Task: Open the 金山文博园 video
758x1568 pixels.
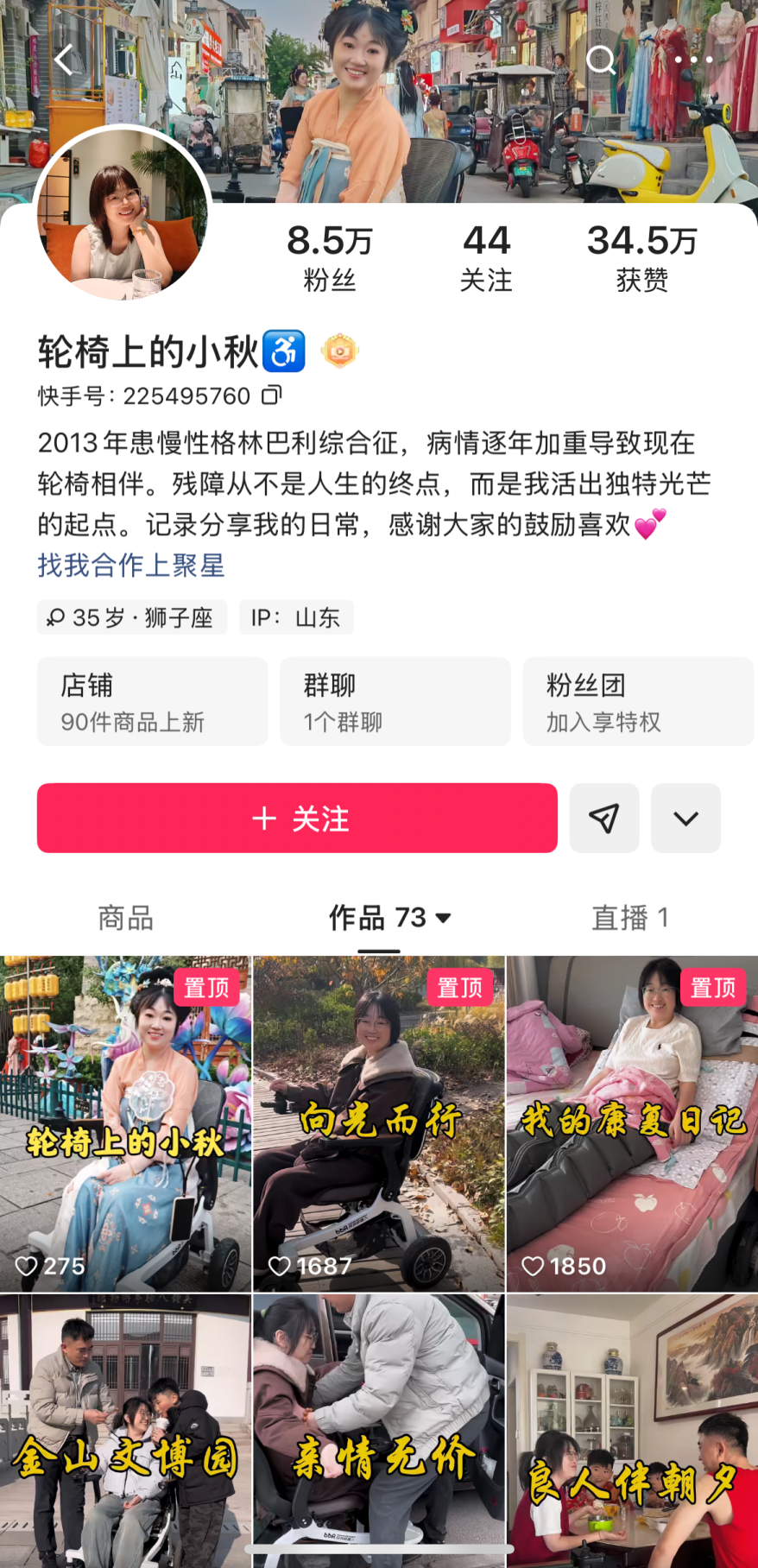Action: pos(125,1429)
